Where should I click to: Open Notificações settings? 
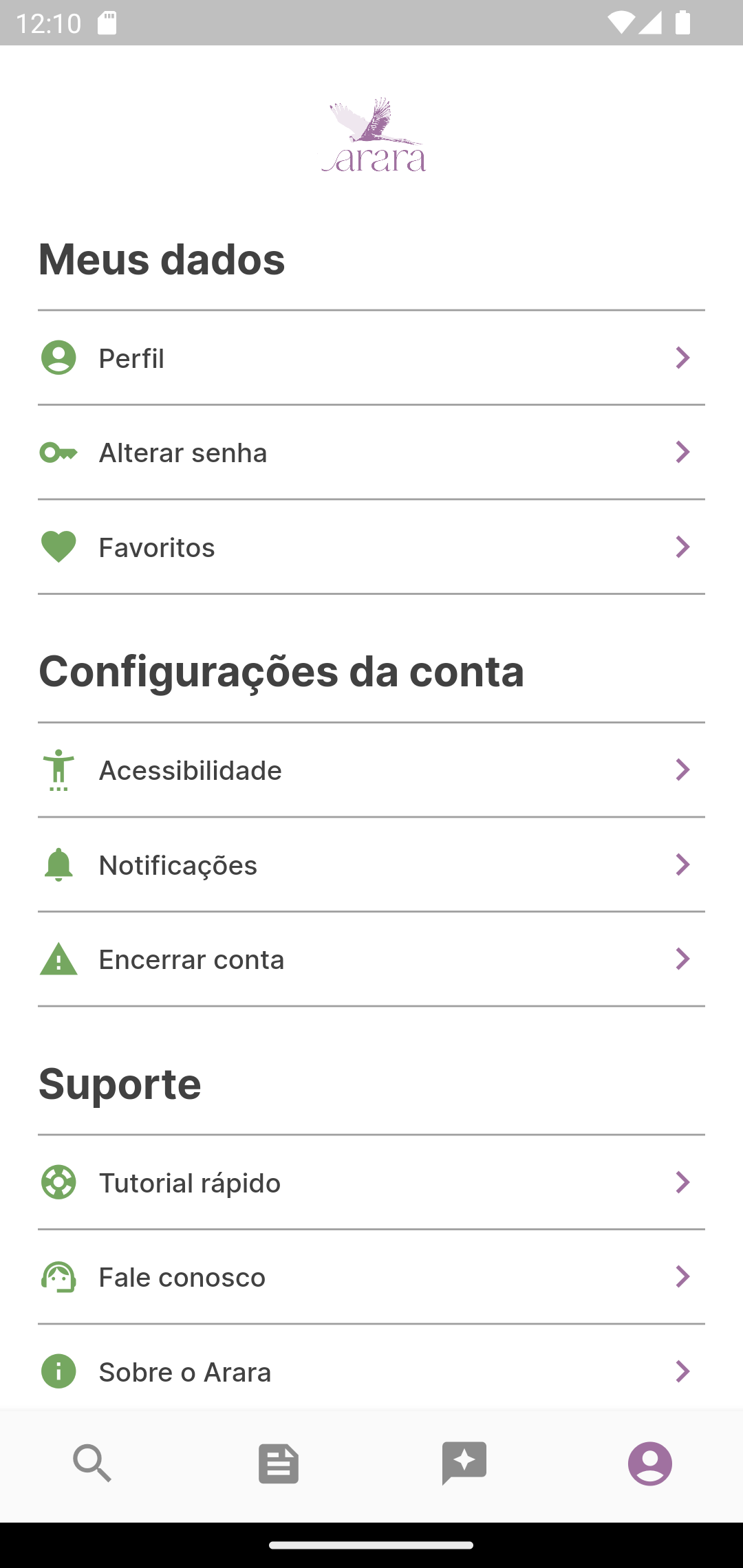click(x=371, y=864)
